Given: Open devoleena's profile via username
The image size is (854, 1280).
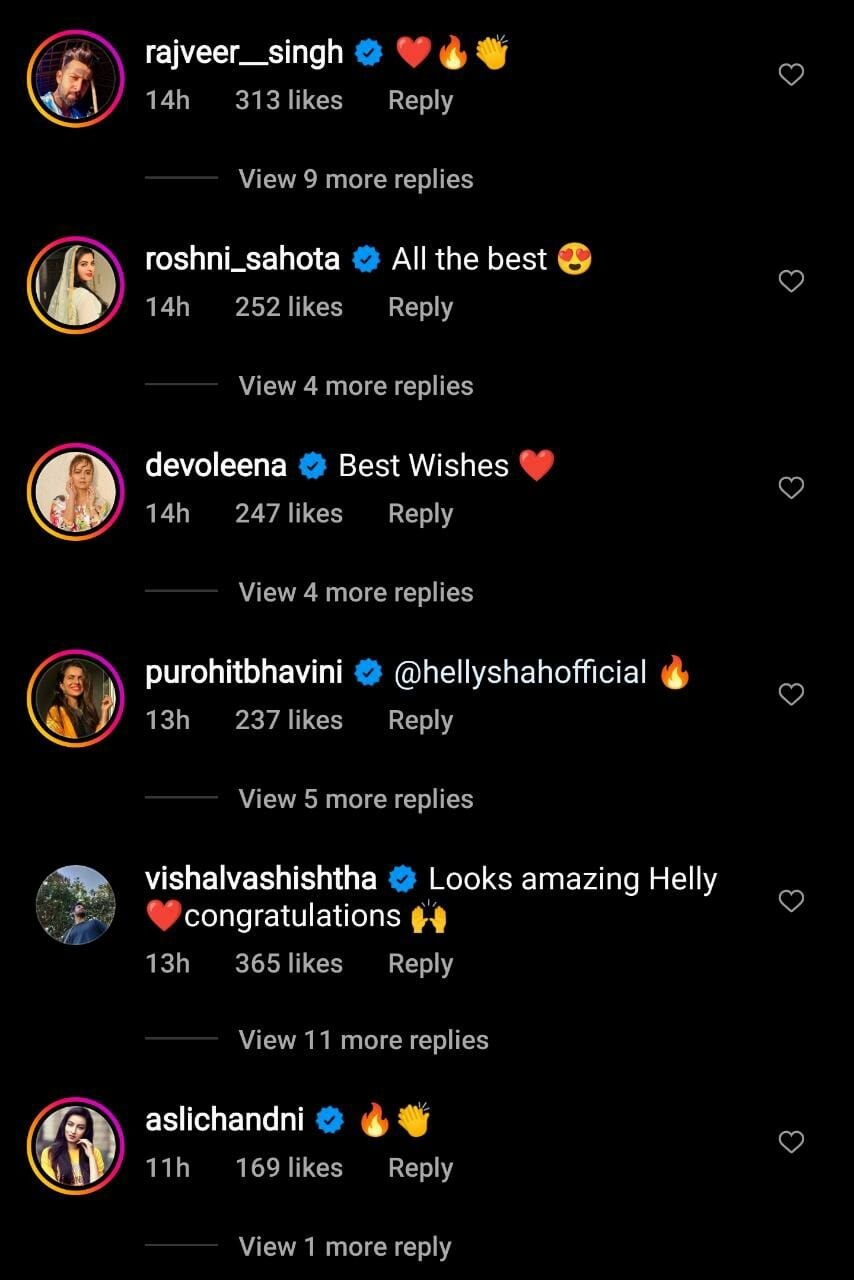Looking at the screenshot, I should [x=215, y=466].
